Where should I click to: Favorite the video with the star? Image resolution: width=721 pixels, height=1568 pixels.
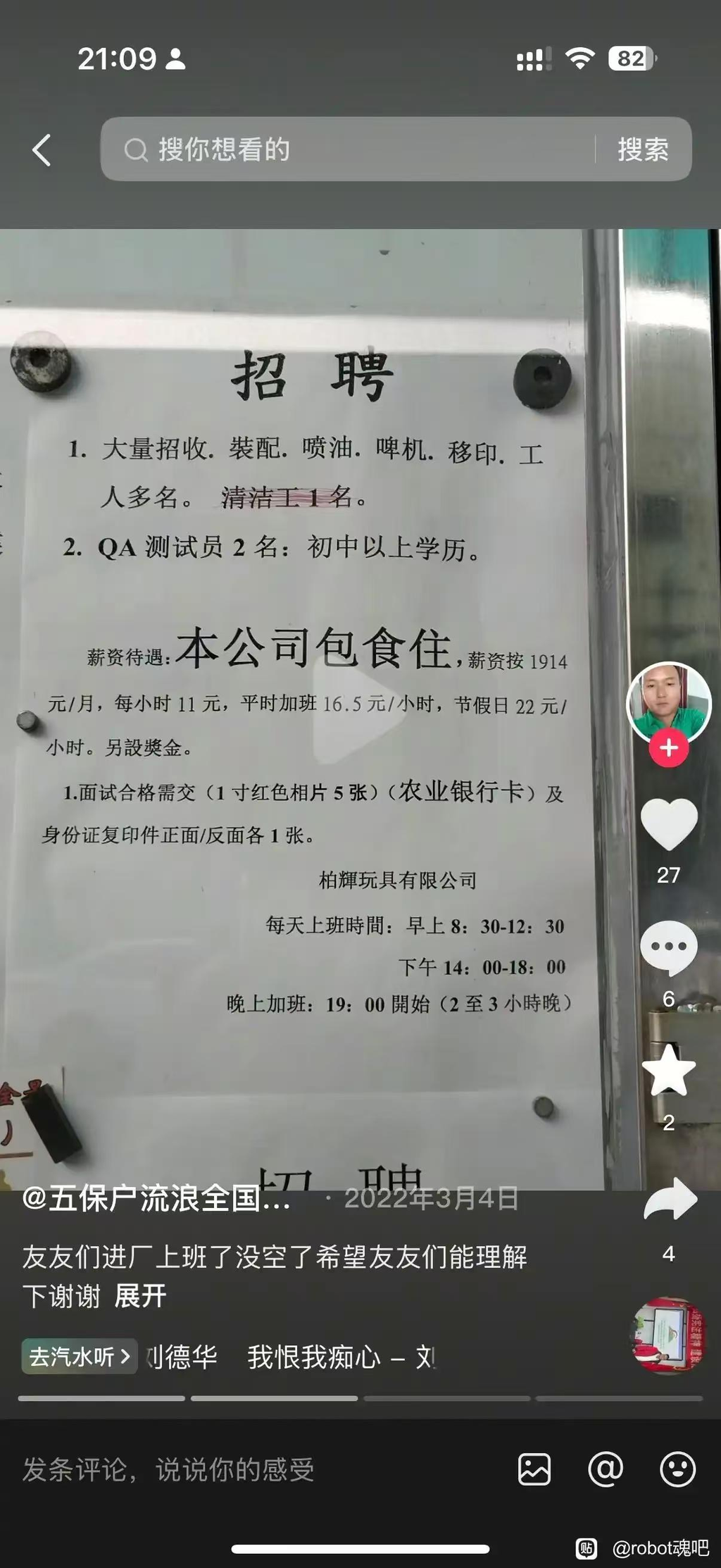coord(668,1069)
